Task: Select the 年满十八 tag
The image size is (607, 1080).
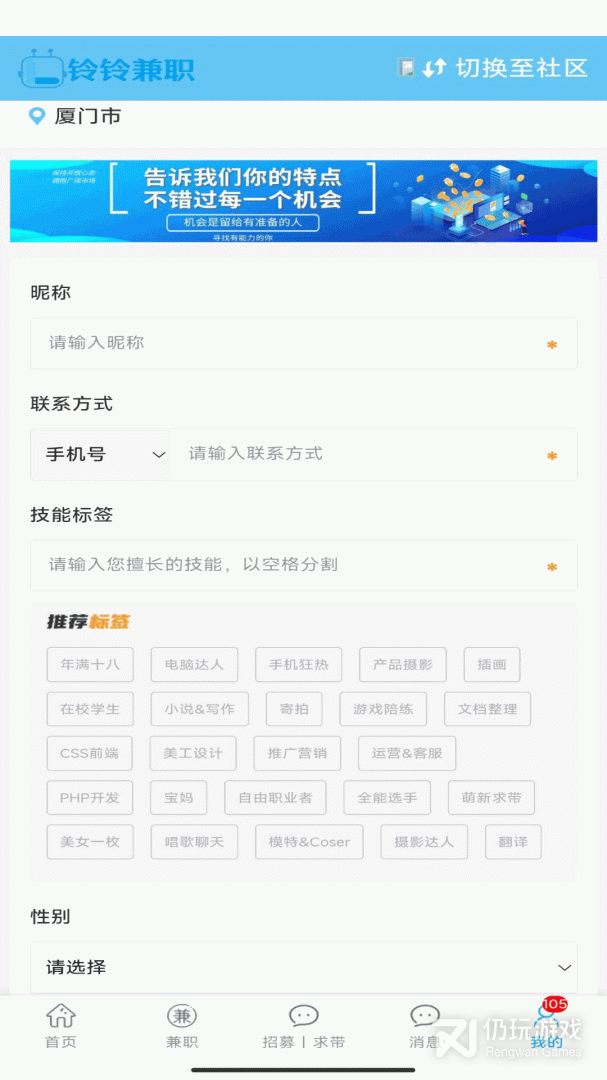Action: [90, 665]
